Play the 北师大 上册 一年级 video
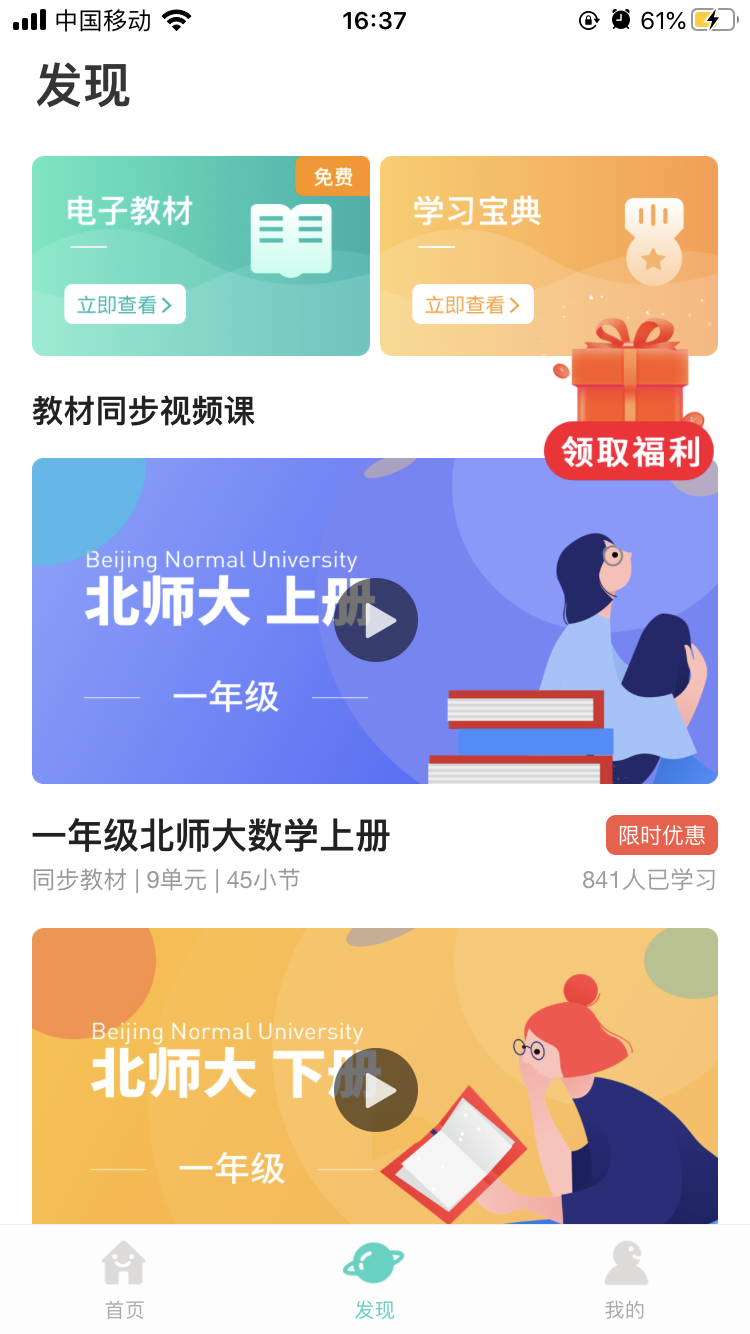Viewport: 750px width, 1334px height. [376, 621]
